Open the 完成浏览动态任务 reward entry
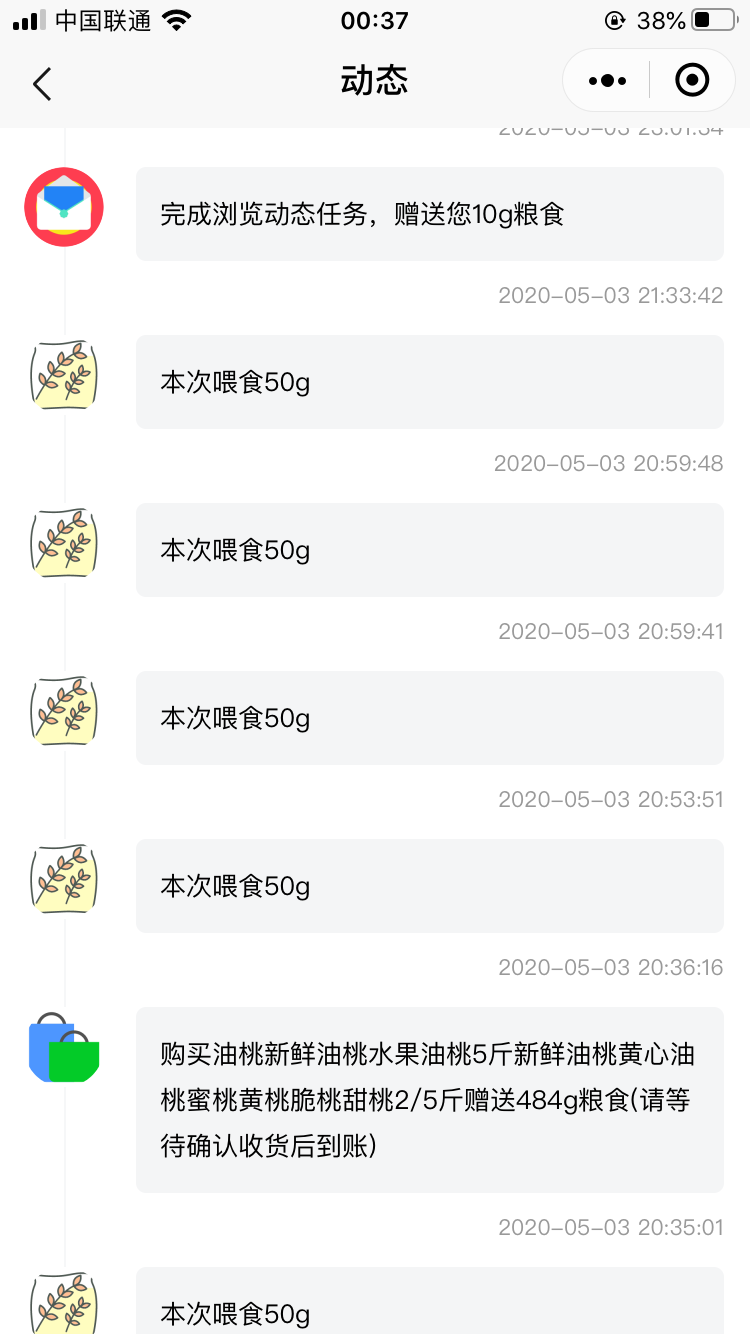This screenshot has height=1334, width=750. (x=429, y=214)
